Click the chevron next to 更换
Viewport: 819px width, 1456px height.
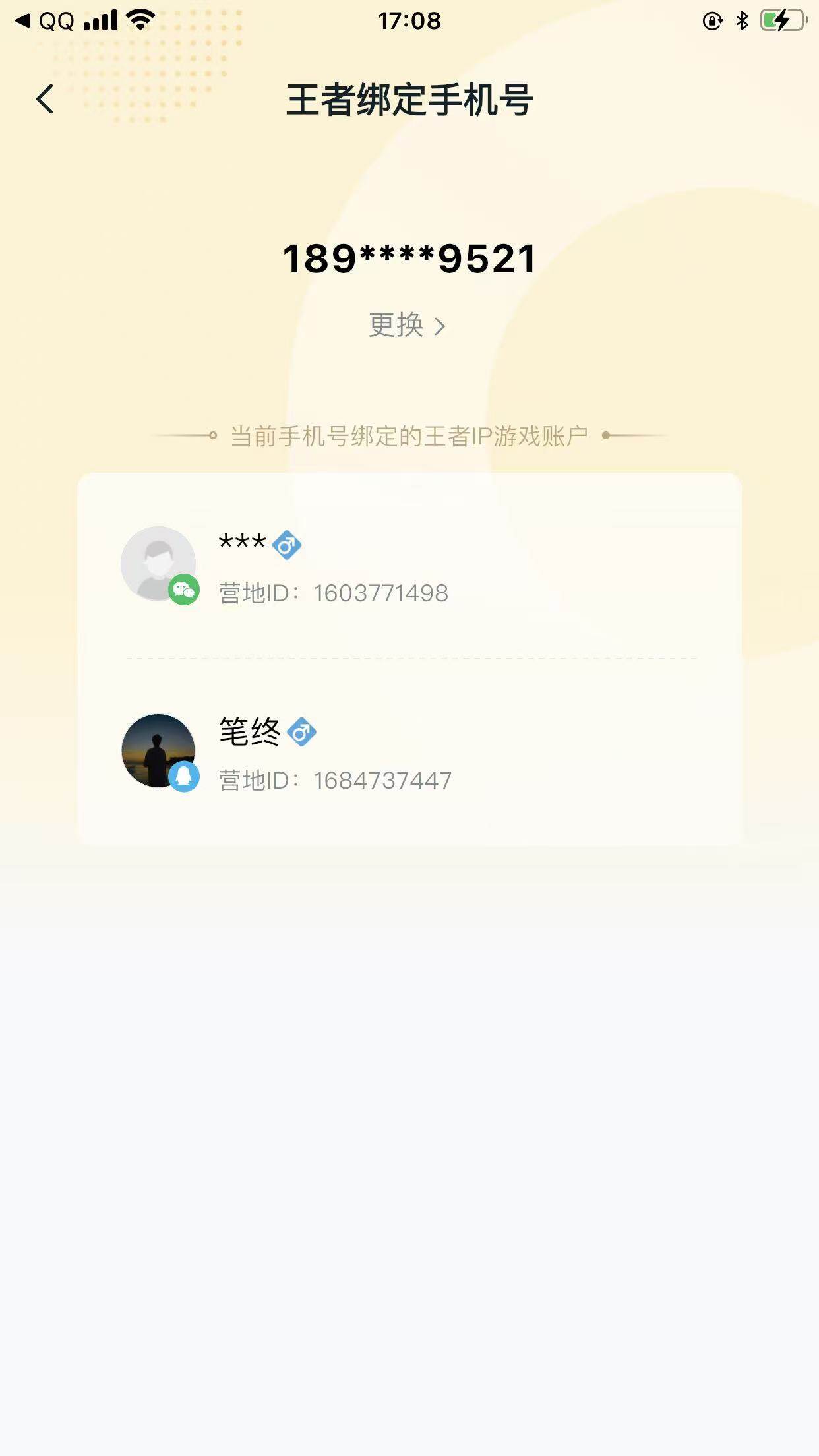pos(441,325)
